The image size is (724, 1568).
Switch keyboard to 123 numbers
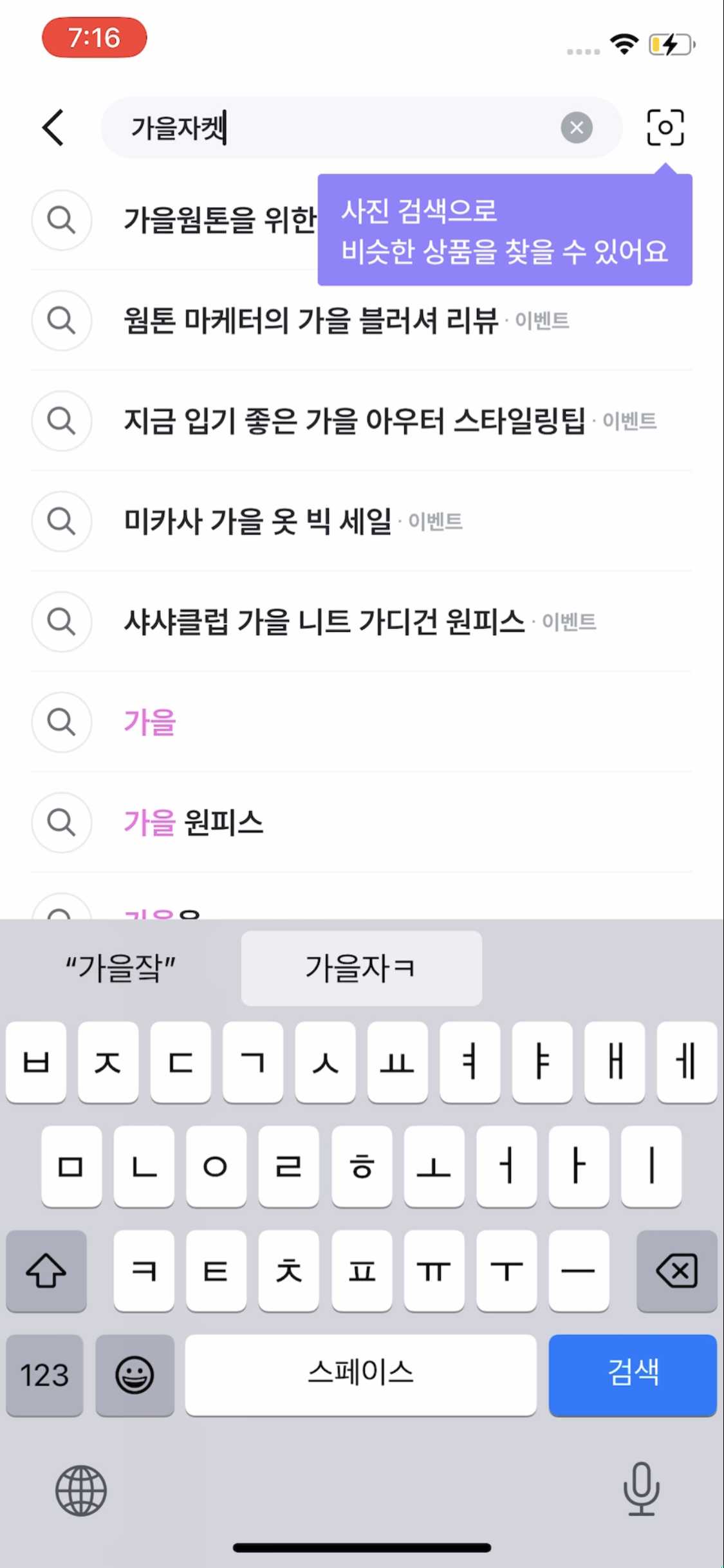pos(44,1374)
